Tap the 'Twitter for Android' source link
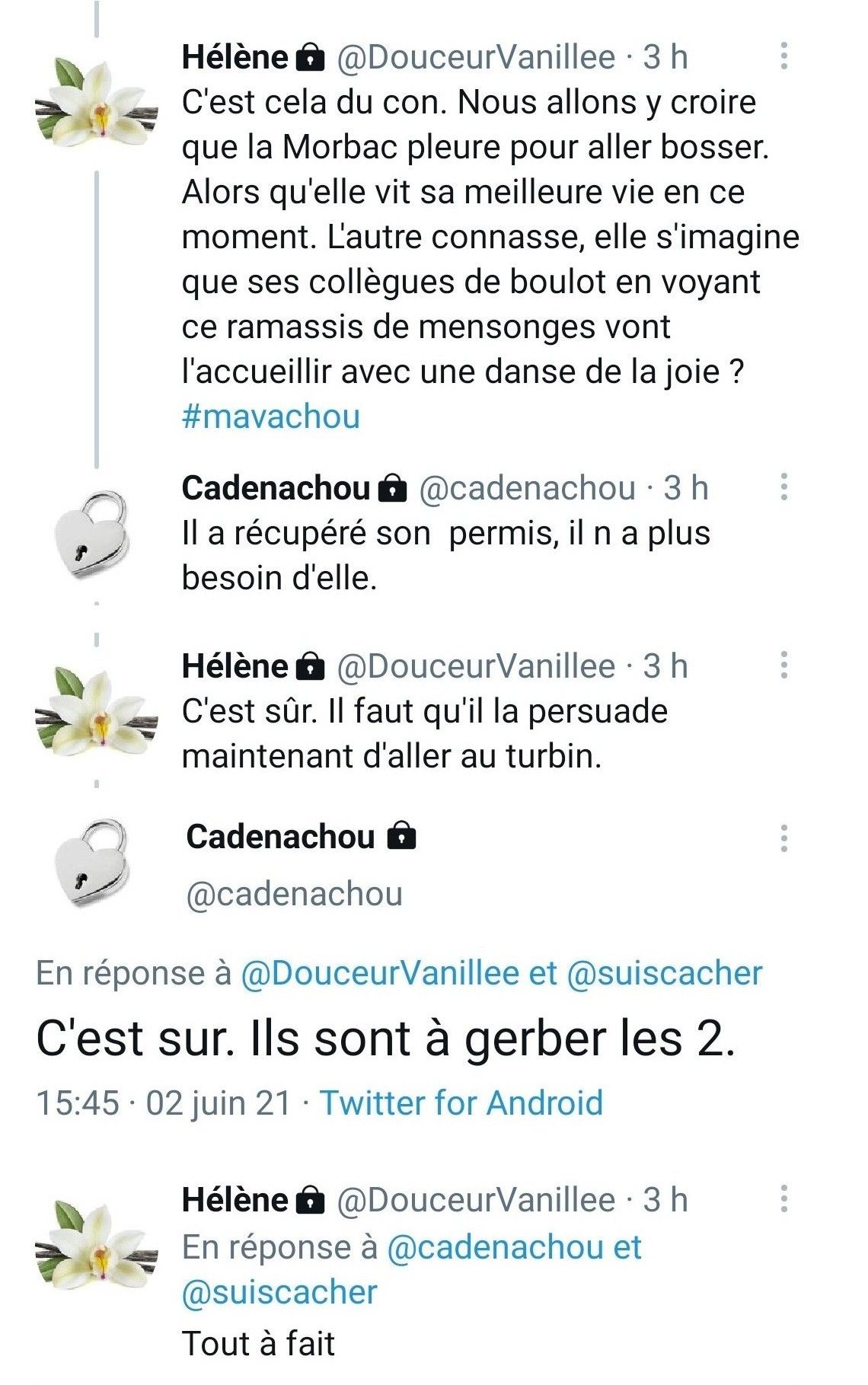 tap(461, 1103)
